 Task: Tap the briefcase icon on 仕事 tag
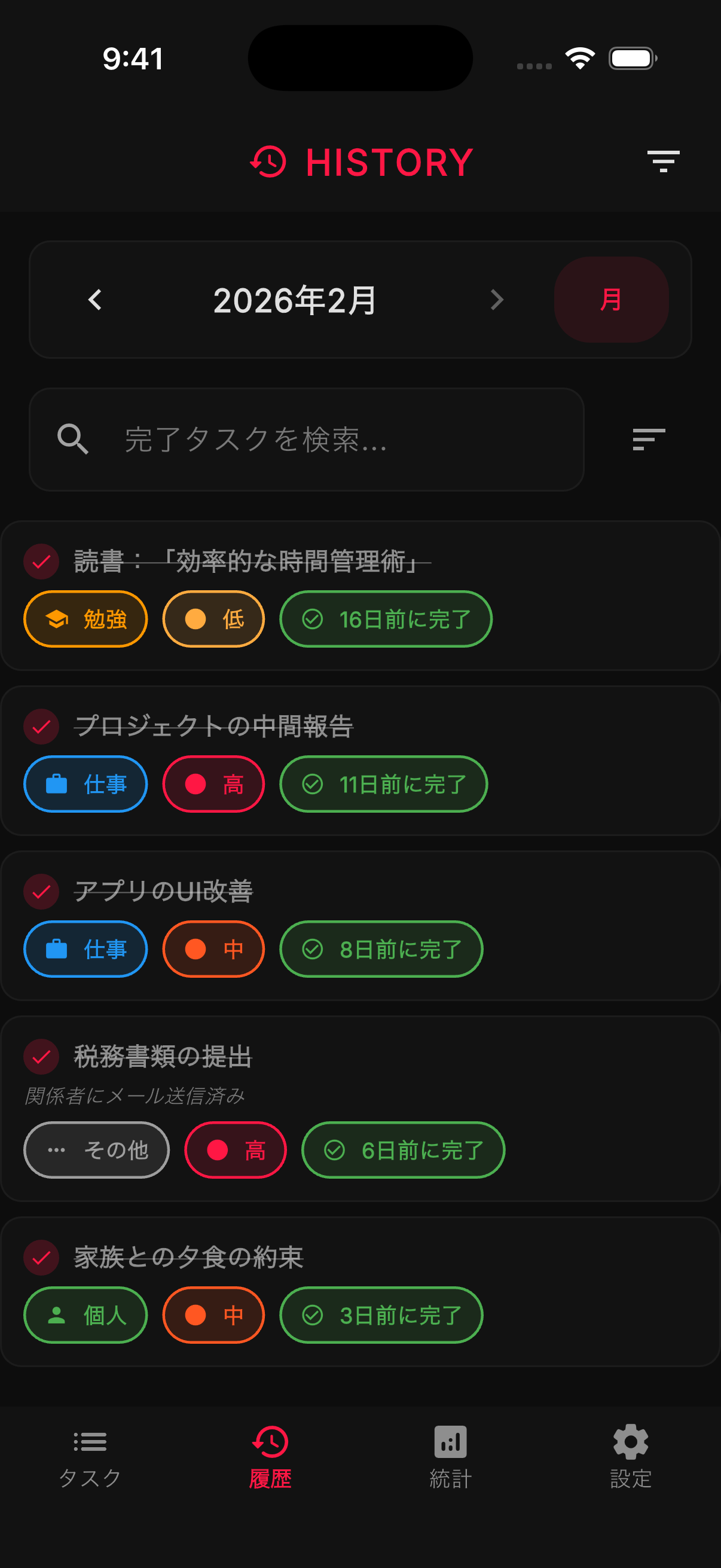[57, 784]
